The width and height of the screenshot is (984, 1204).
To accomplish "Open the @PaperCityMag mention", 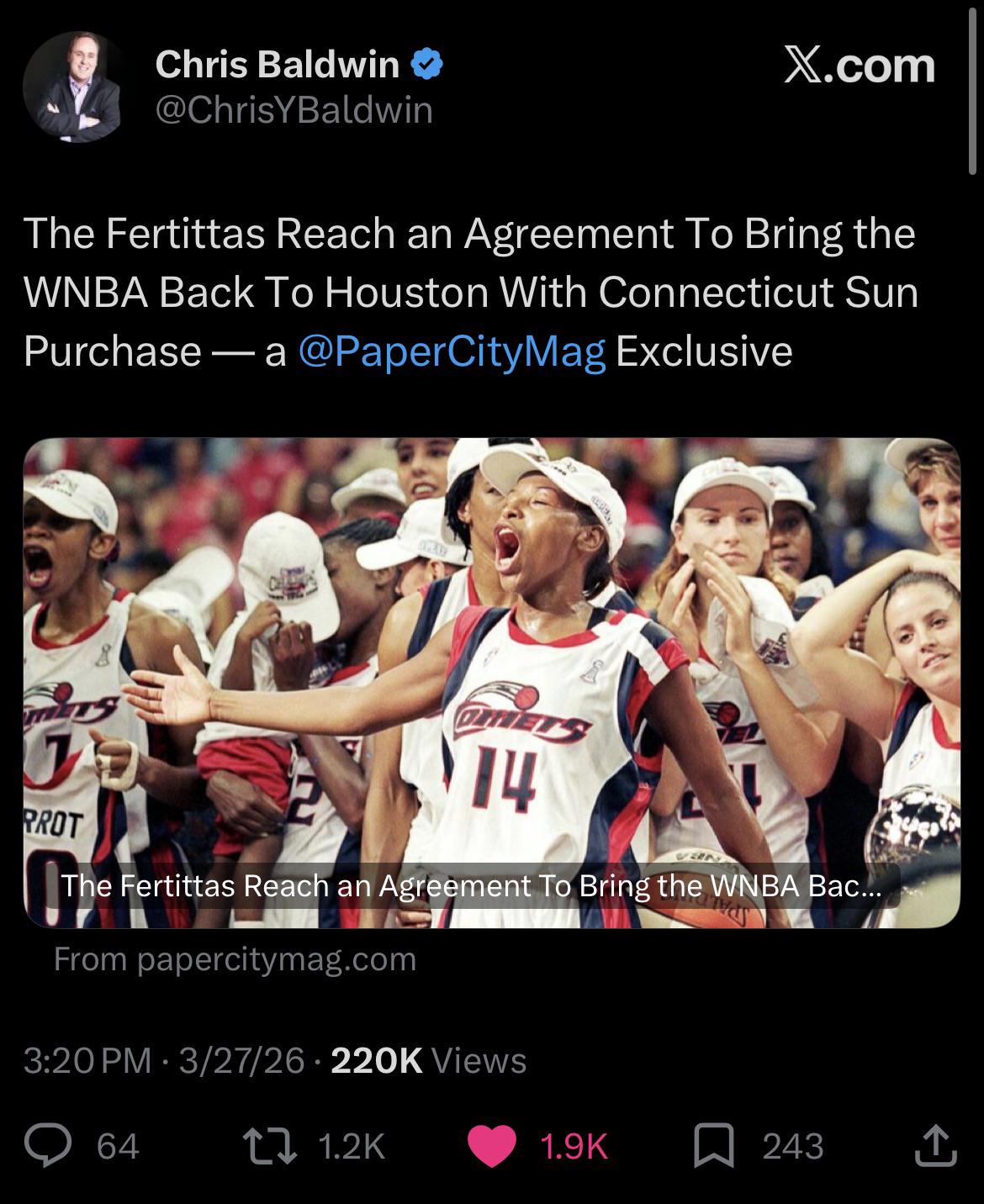I will point(452,351).
